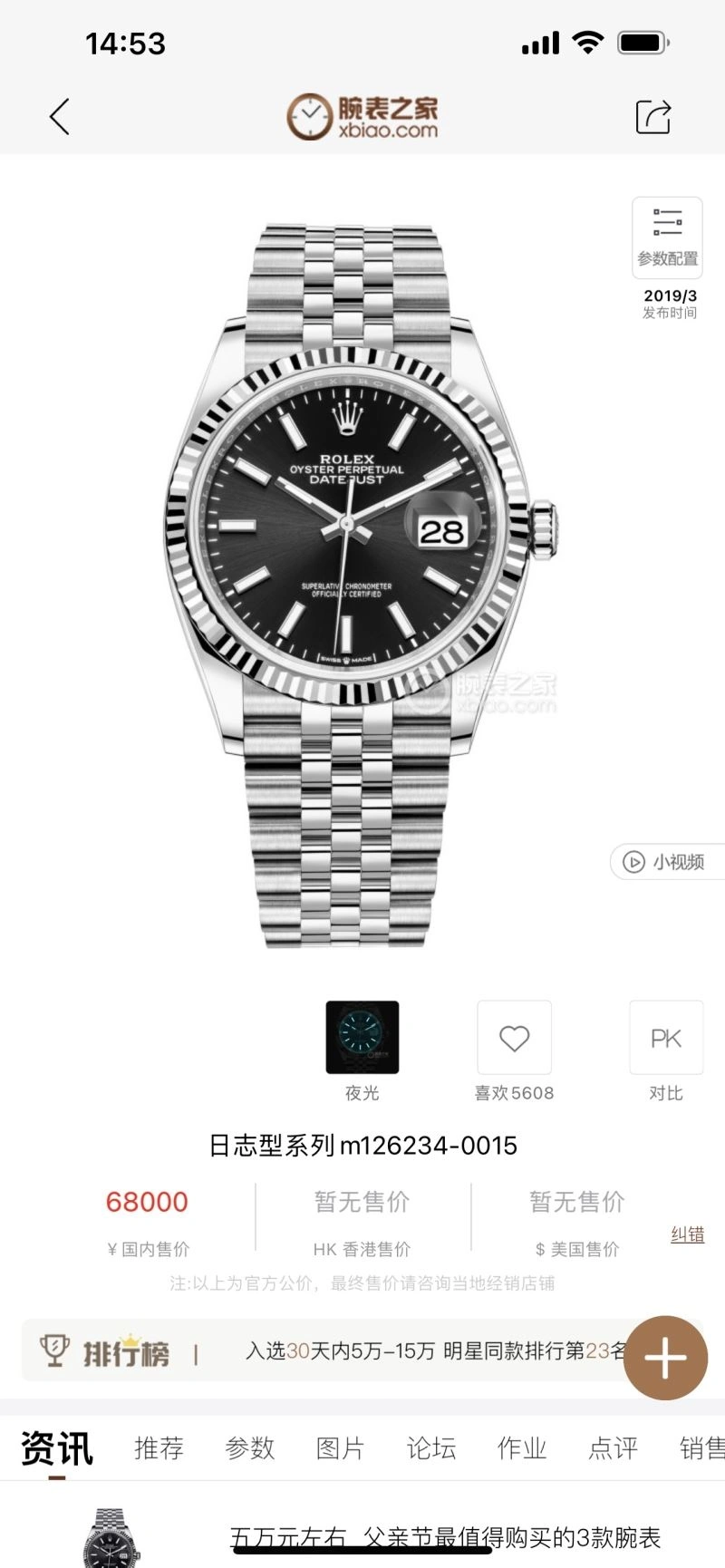Switch to the 图片 tab
Screen dimensions: 725x1568
pyautogui.click(x=341, y=1448)
